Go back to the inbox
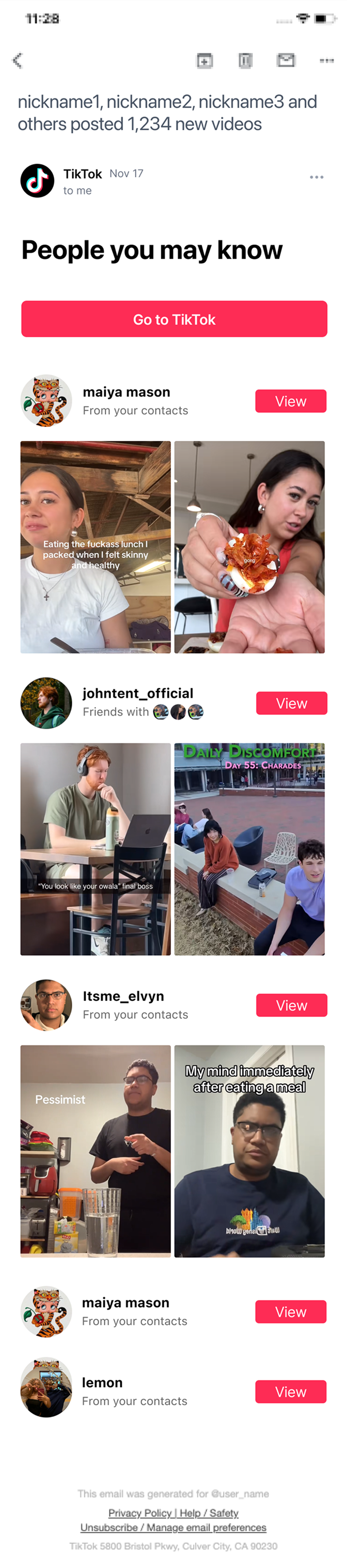The height and width of the screenshot is (1568, 347). coord(17,60)
